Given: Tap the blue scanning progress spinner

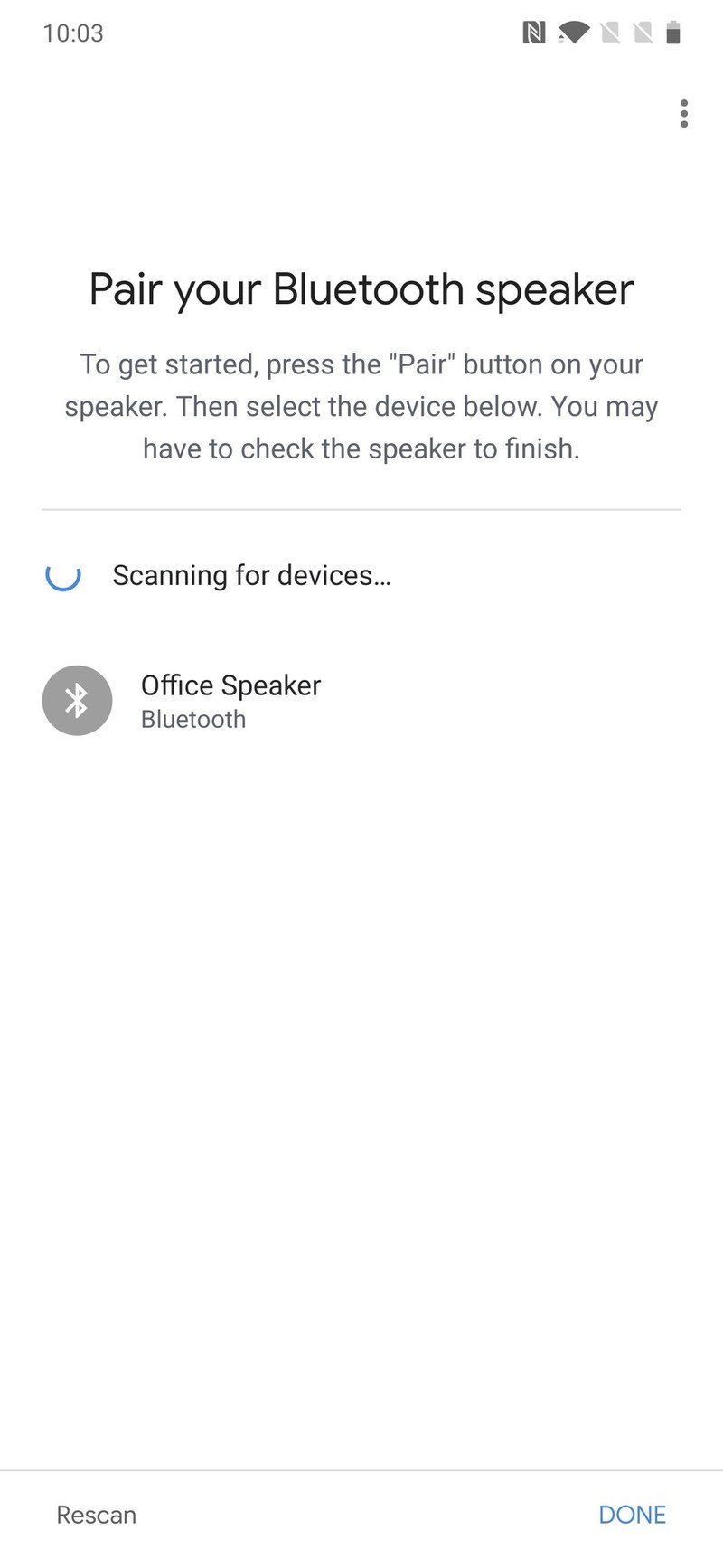Looking at the screenshot, I should click(x=62, y=577).
